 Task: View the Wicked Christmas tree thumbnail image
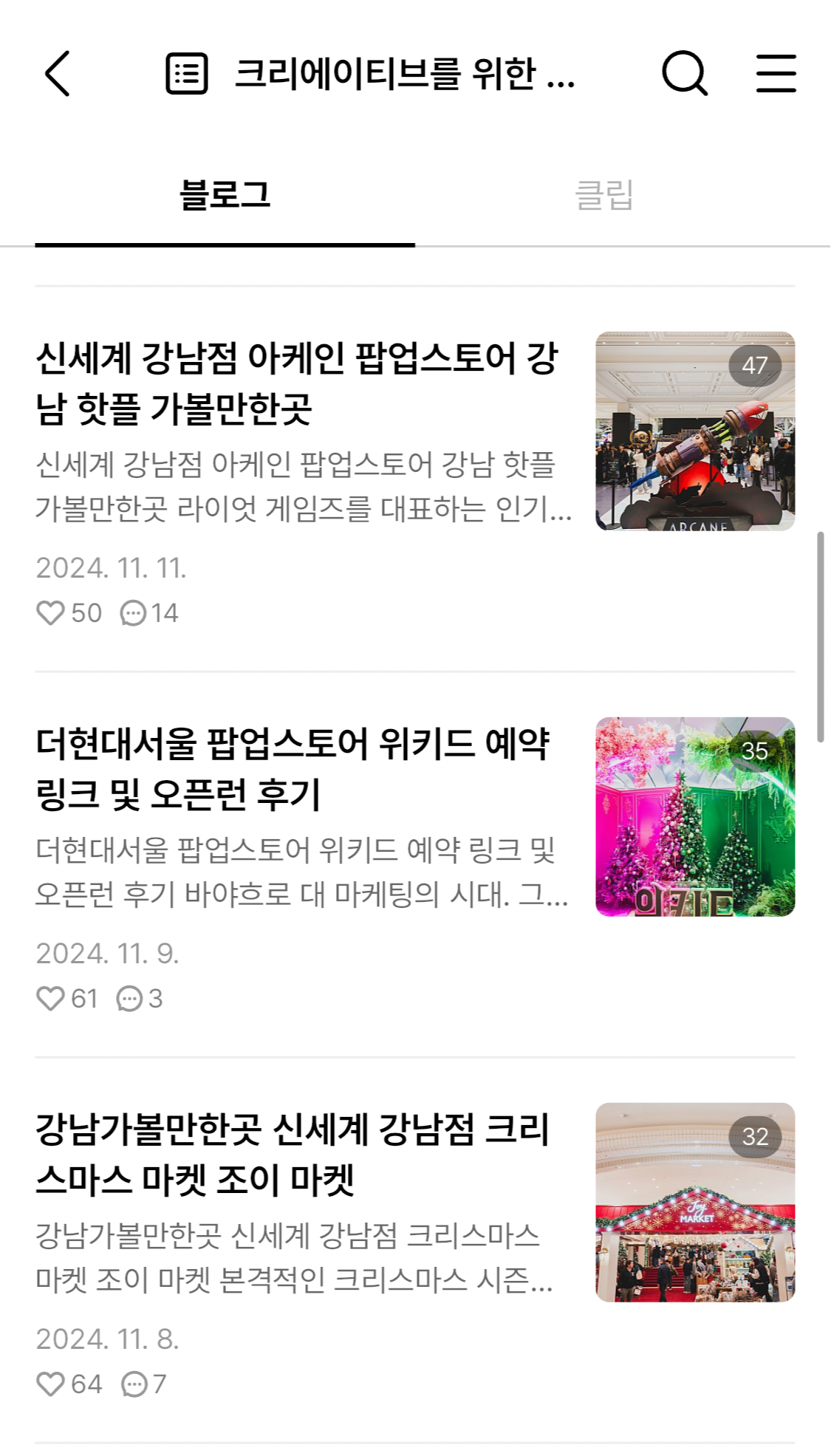[695, 816]
